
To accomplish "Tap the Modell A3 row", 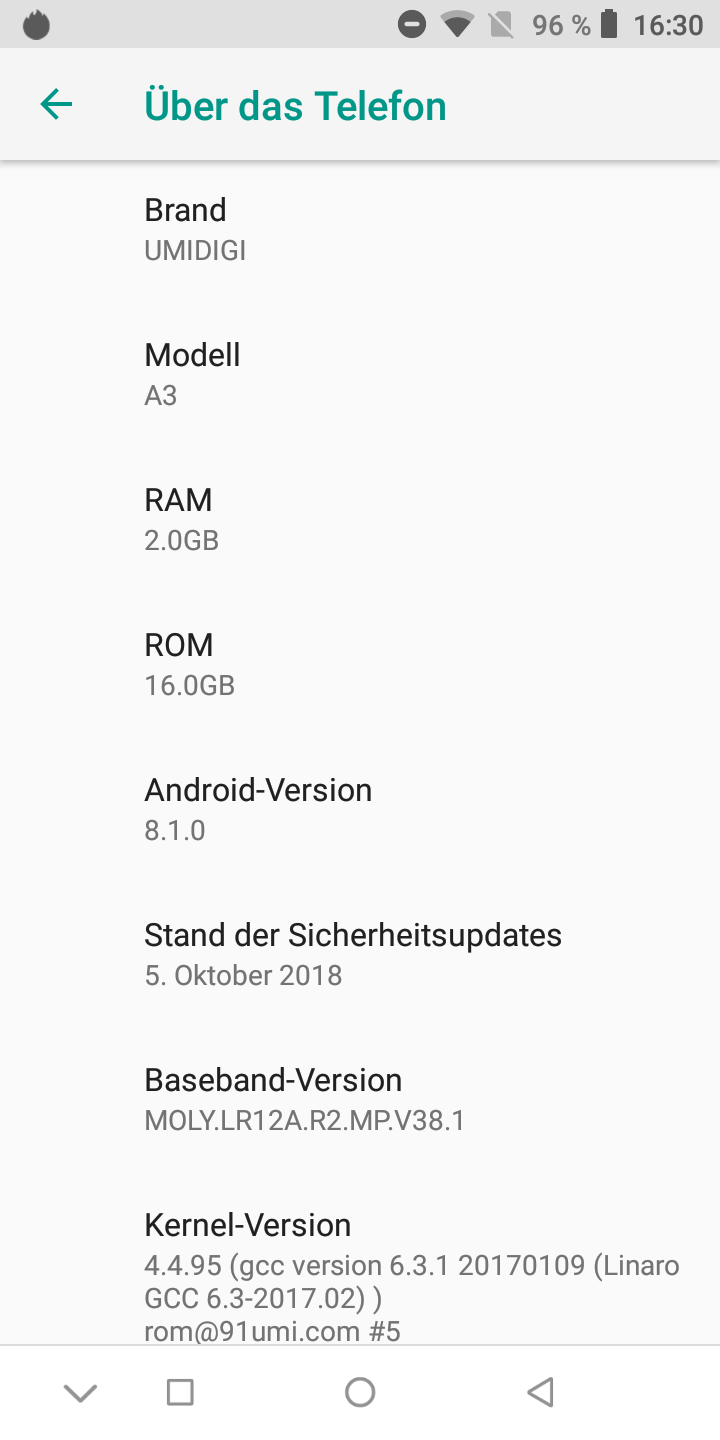I will pos(360,374).
